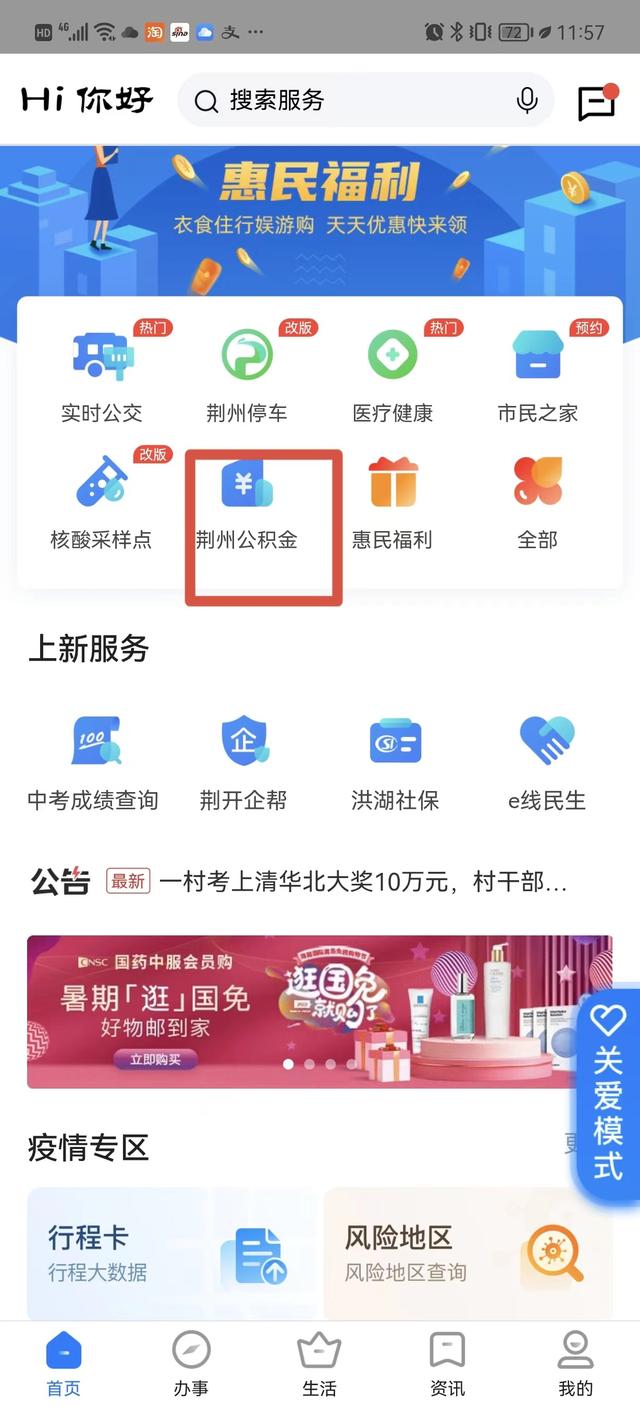
Task: Open e线民生 service
Action: [546, 762]
